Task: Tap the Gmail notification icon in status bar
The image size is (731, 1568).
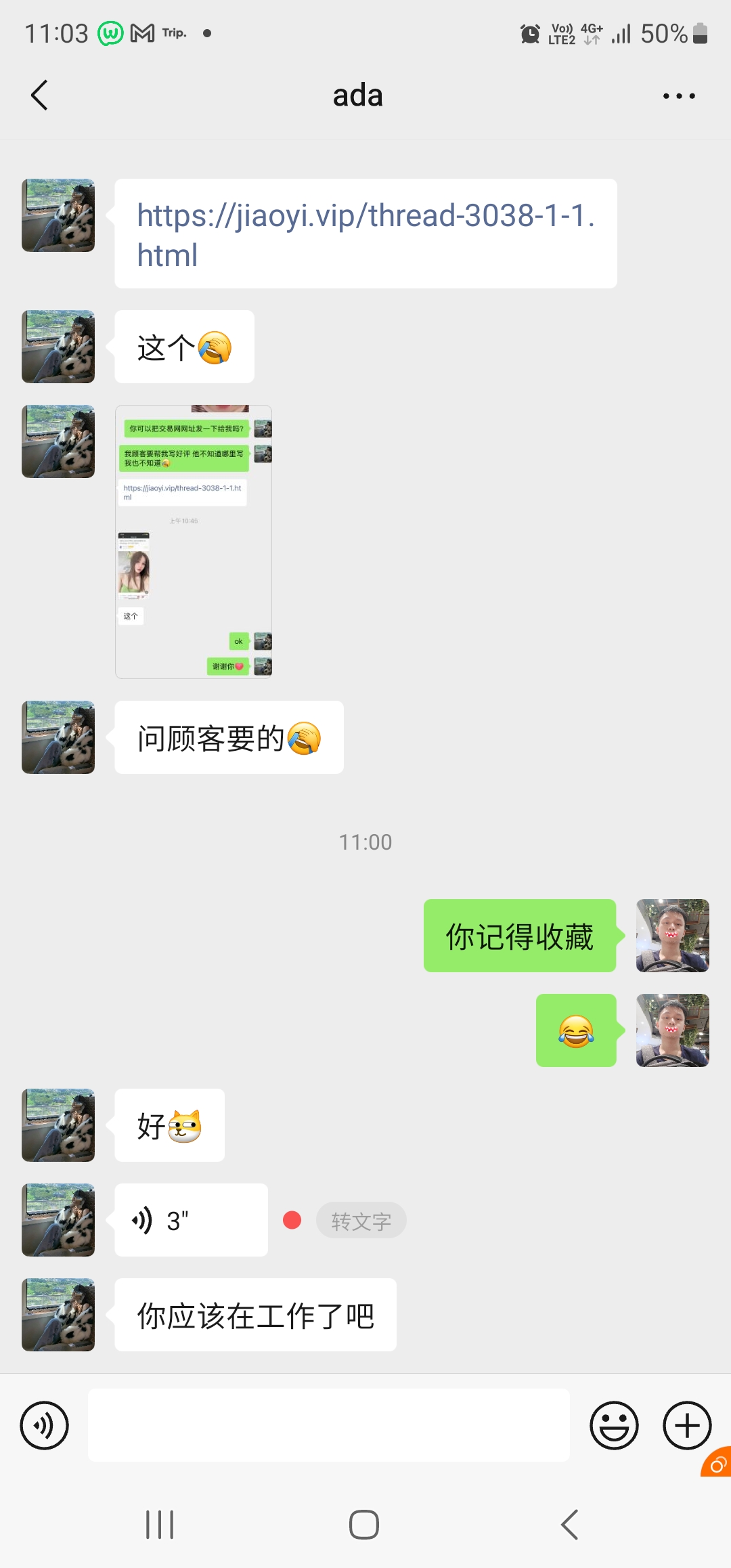Action: coord(141,32)
